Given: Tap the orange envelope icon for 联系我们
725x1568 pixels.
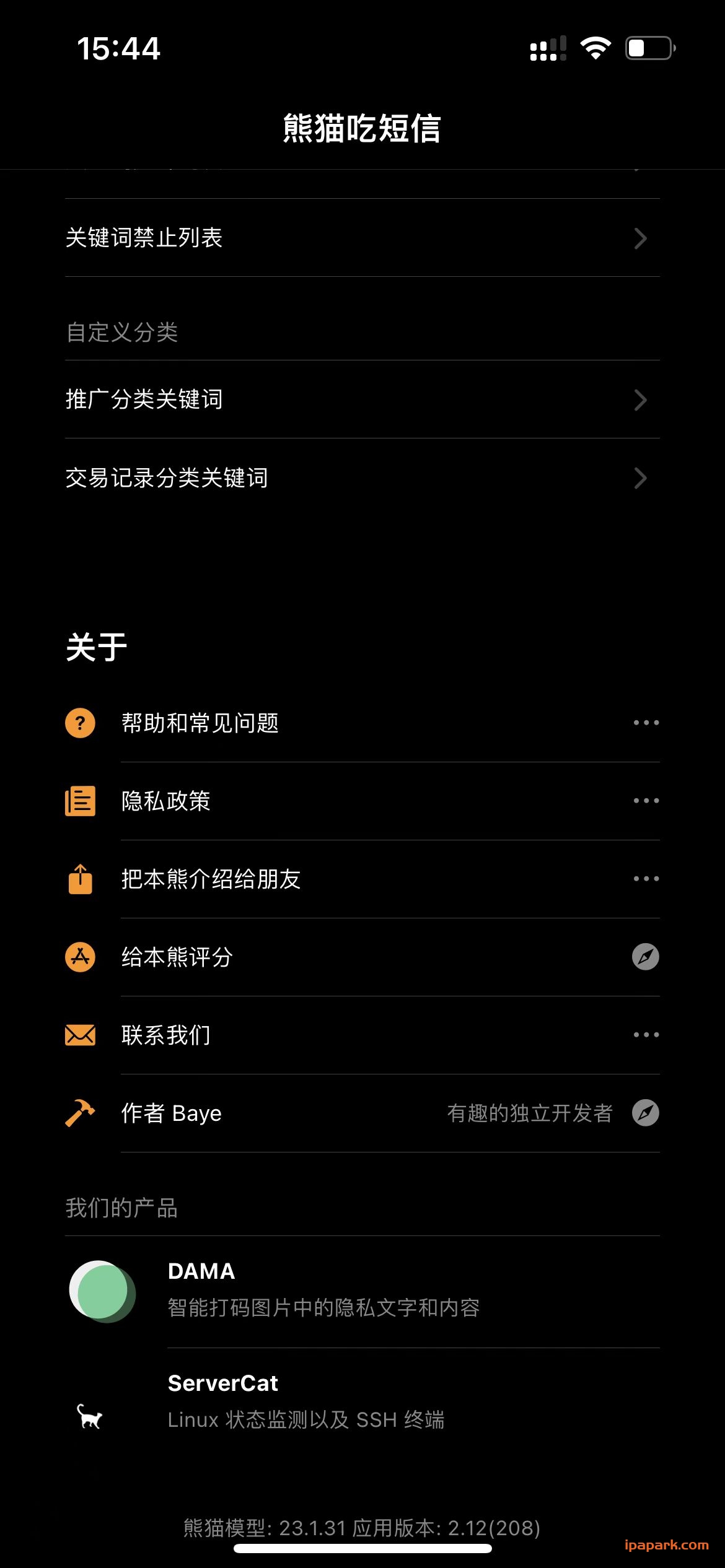Looking at the screenshot, I should coord(79,1034).
